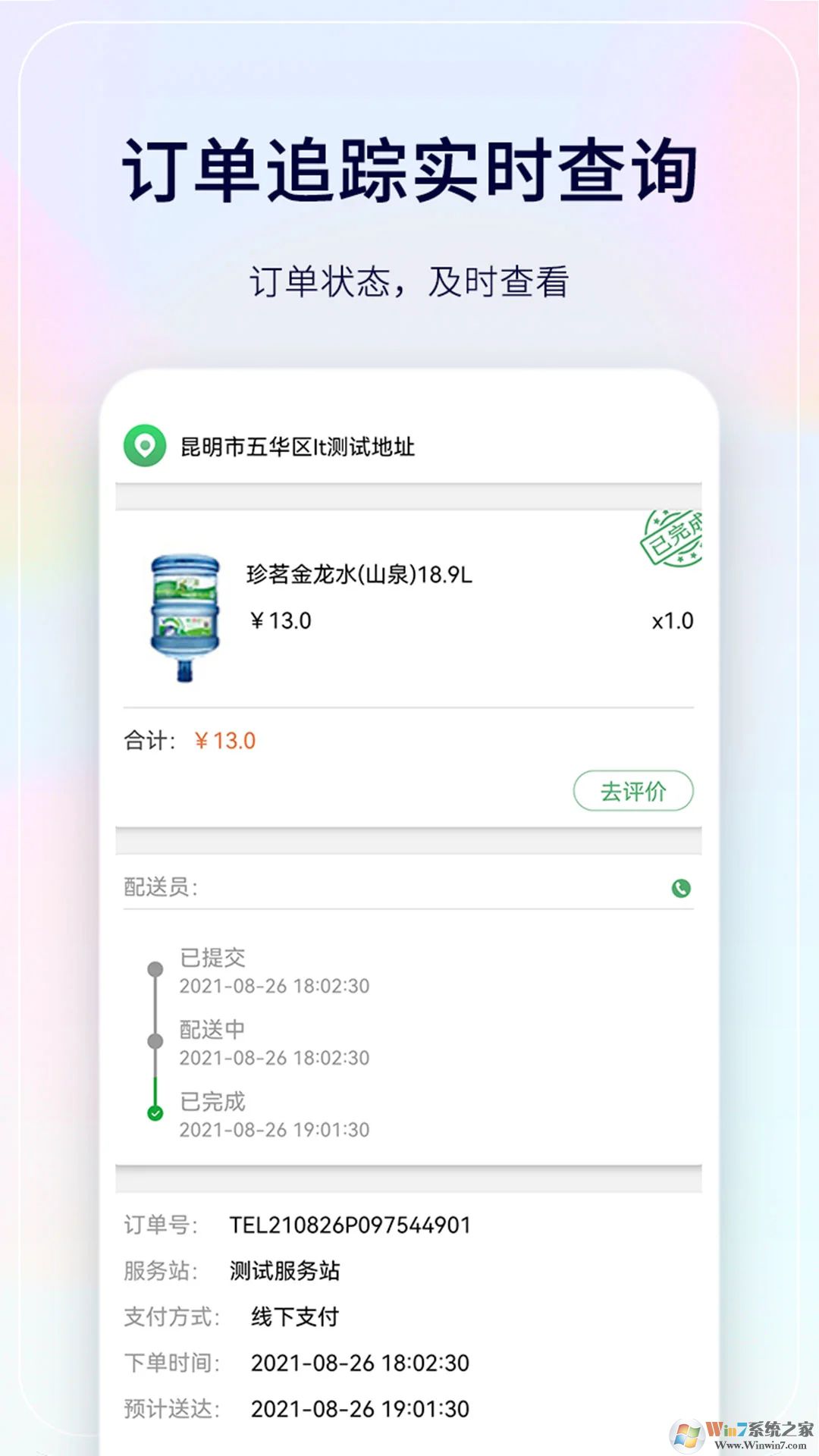Image resolution: width=819 pixels, height=1456 pixels.
Task: Click the order number TEL210826P097544901
Action: coord(349,1223)
